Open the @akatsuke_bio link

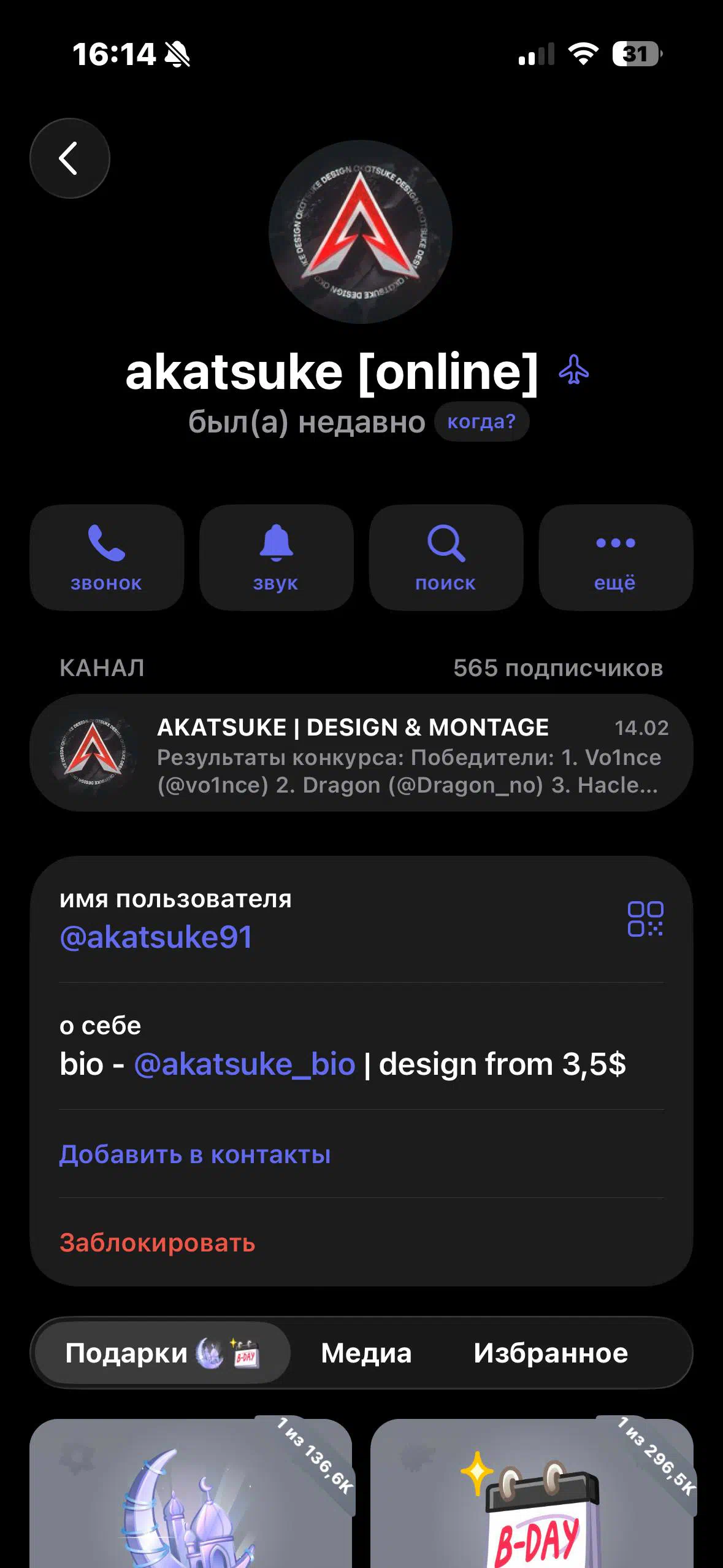[244, 1064]
